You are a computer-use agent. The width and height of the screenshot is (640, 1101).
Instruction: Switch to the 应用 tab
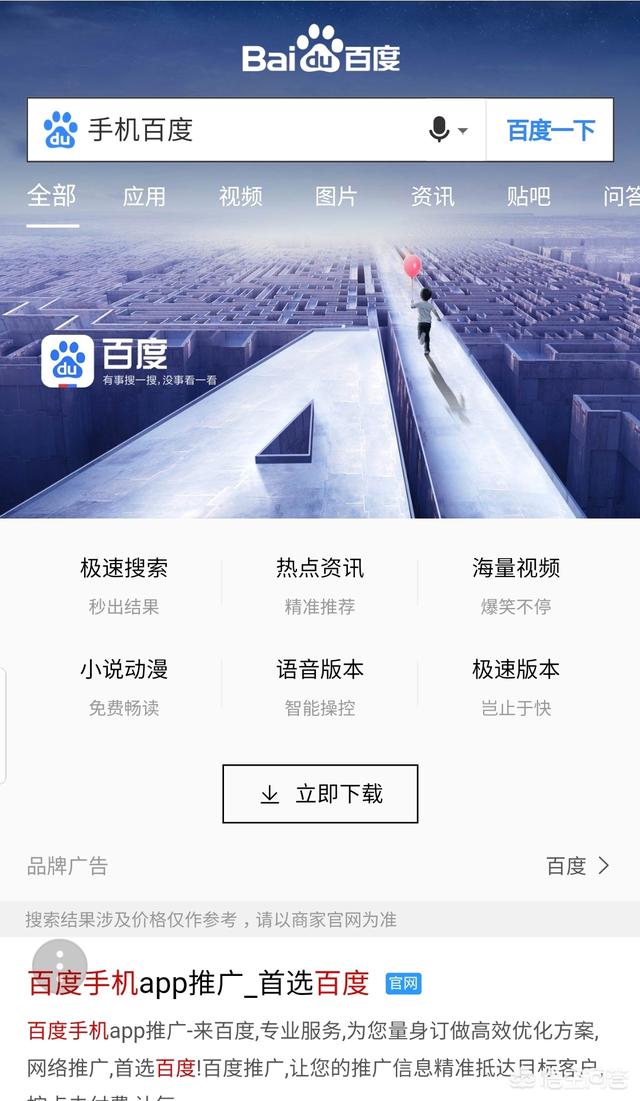tap(144, 196)
